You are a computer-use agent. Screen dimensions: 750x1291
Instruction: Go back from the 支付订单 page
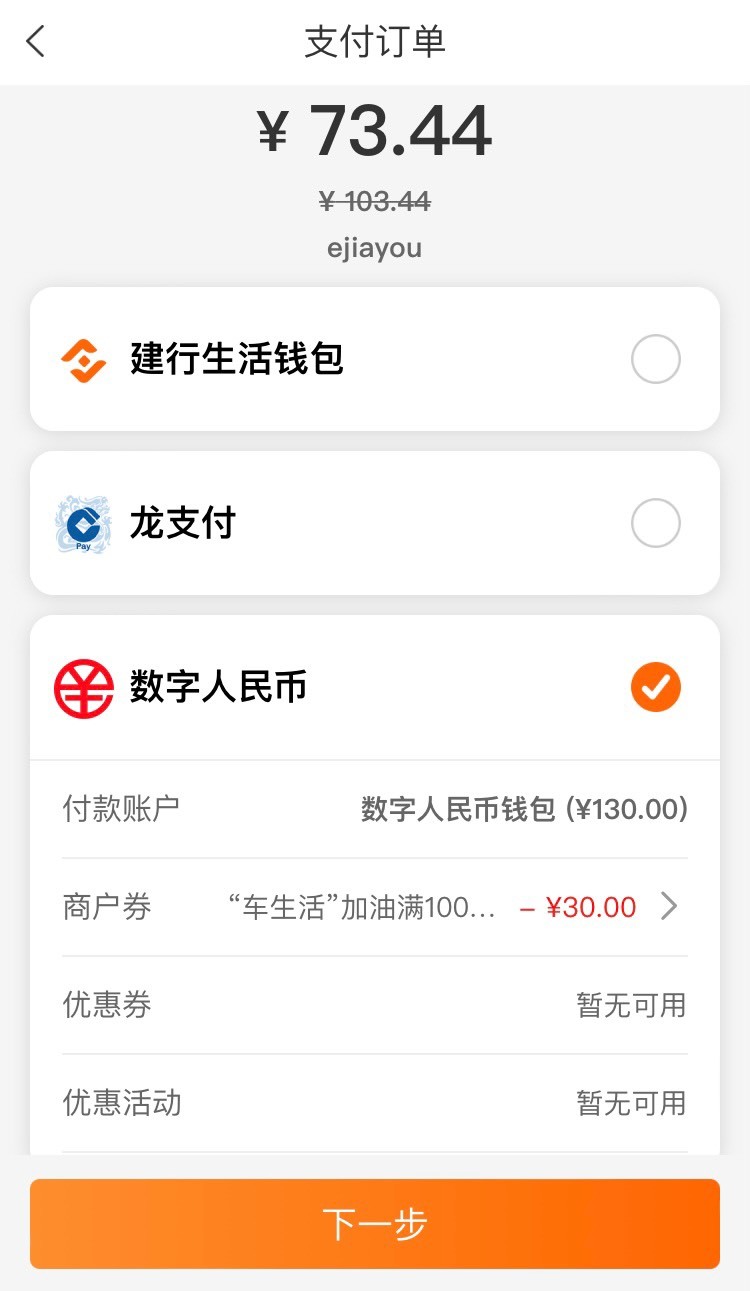pyautogui.click(x=36, y=42)
